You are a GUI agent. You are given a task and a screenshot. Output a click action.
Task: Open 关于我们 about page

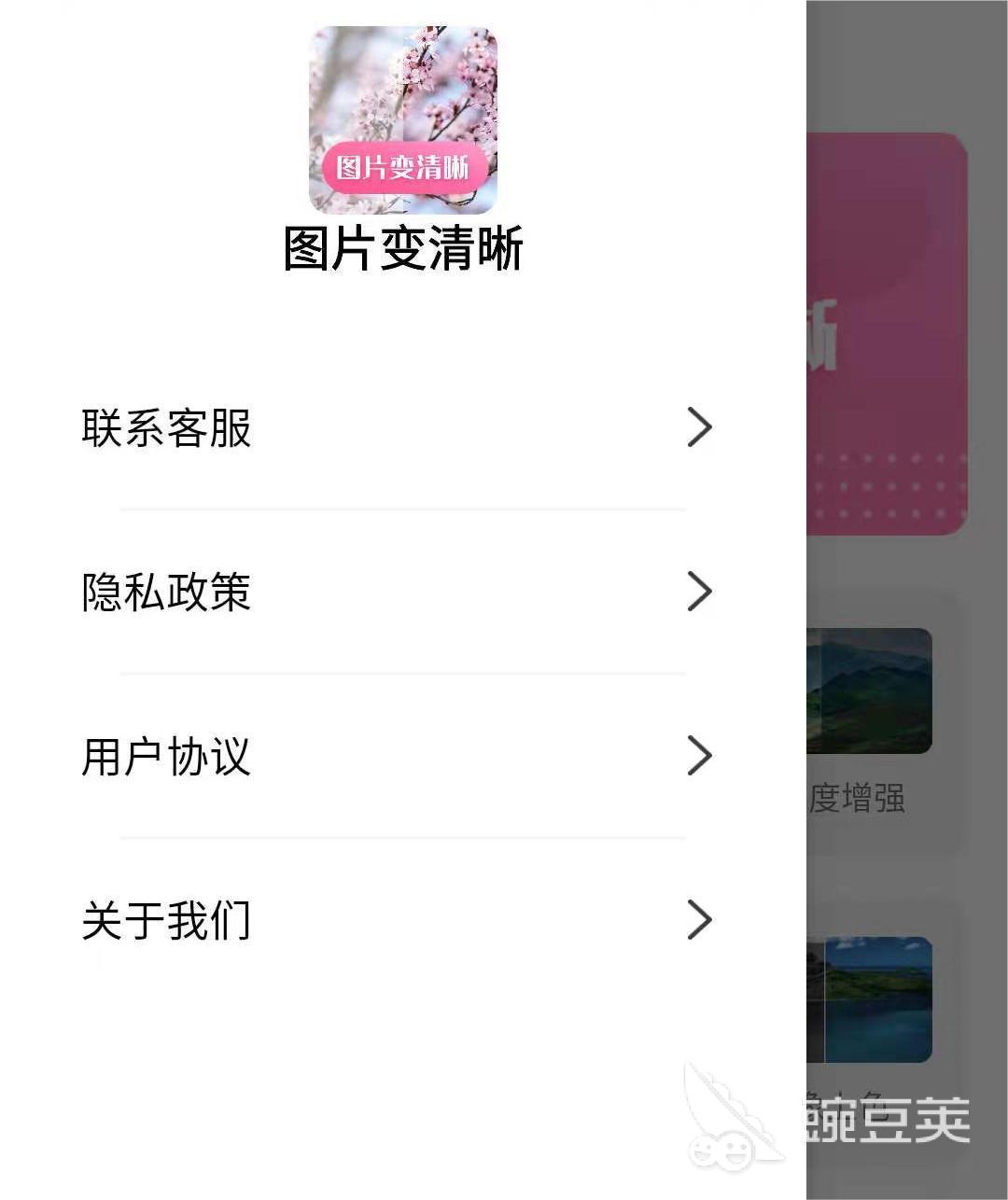click(x=397, y=920)
